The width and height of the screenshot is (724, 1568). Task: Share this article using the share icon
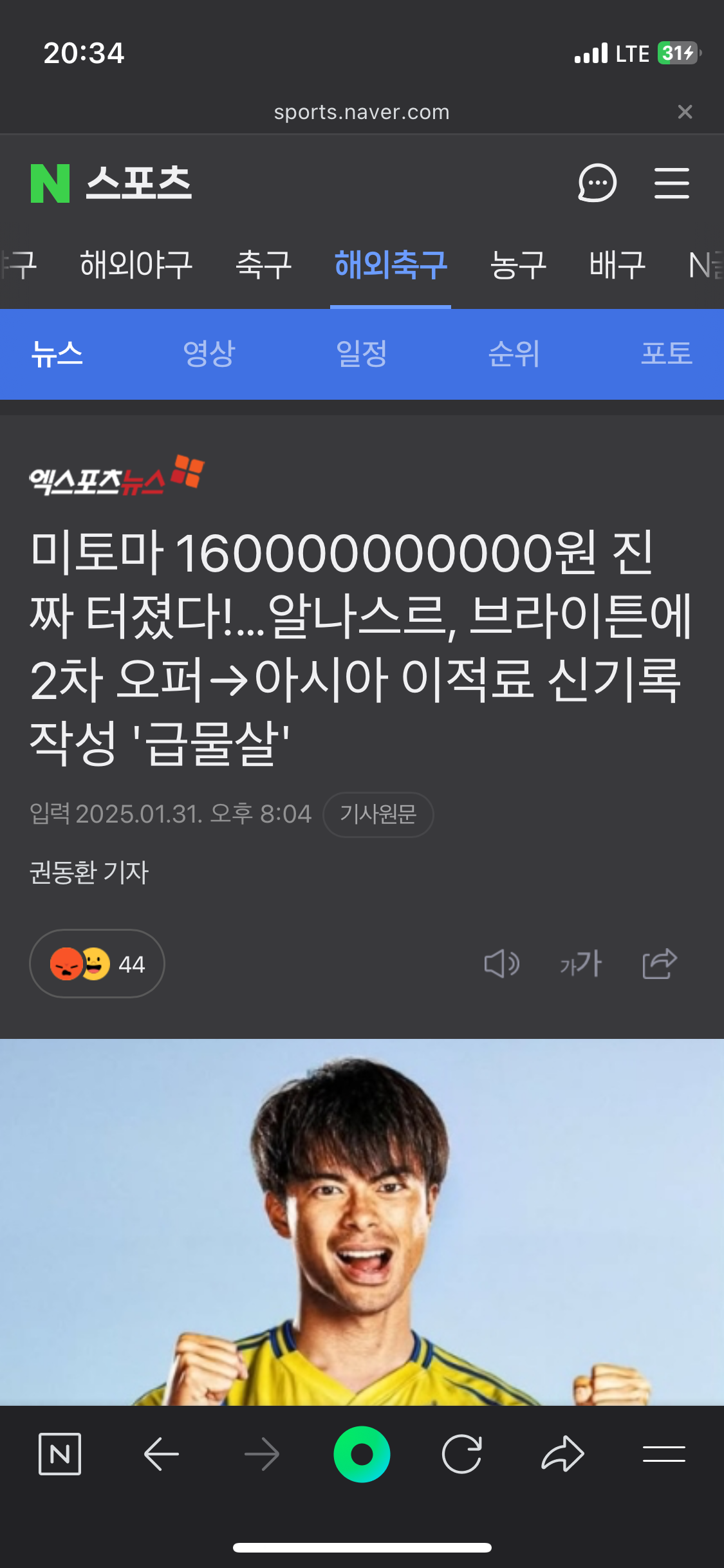click(660, 964)
